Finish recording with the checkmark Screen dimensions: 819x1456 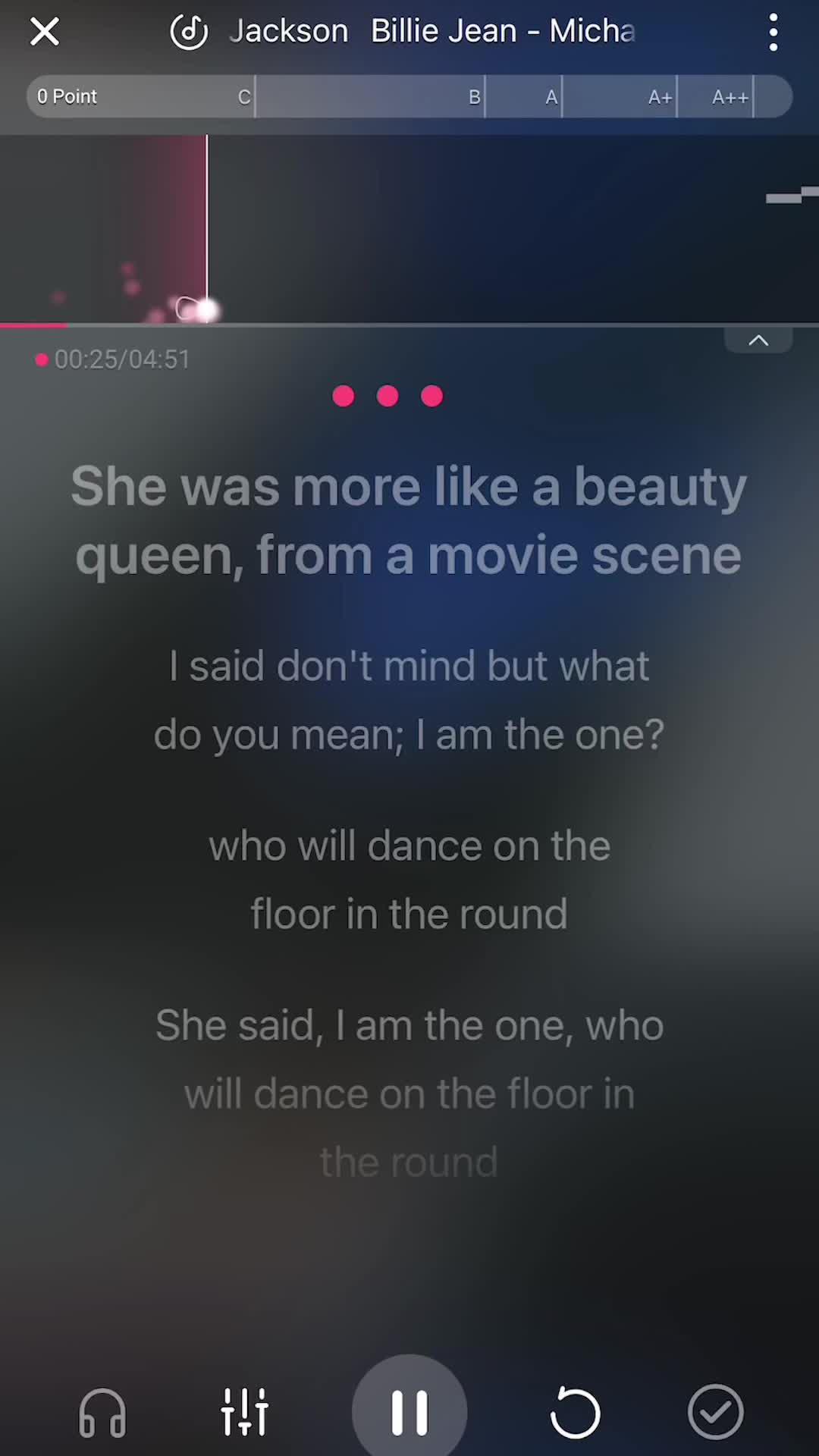[x=715, y=1412]
